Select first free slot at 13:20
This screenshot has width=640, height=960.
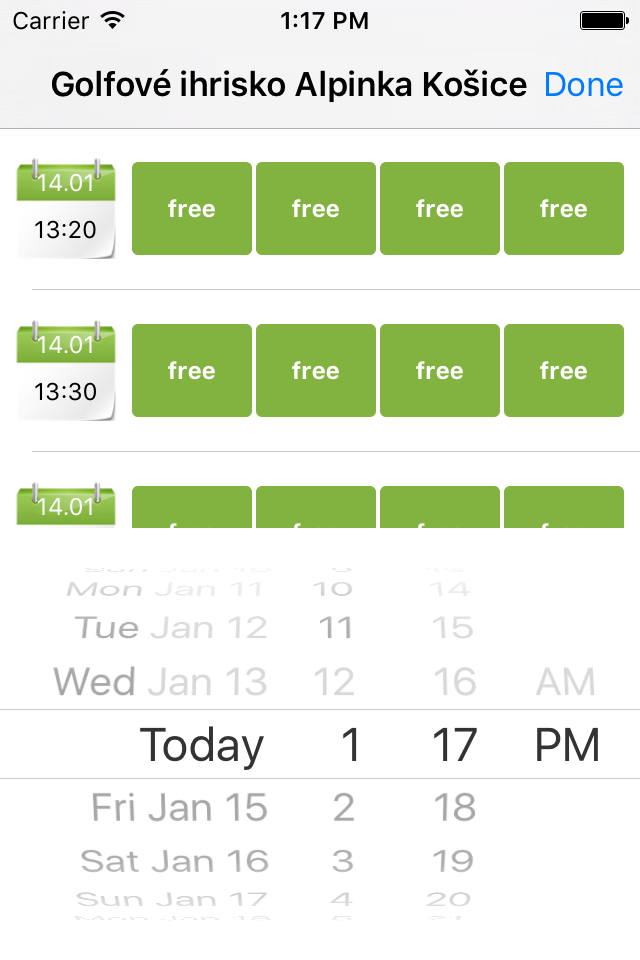pos(191,209)
